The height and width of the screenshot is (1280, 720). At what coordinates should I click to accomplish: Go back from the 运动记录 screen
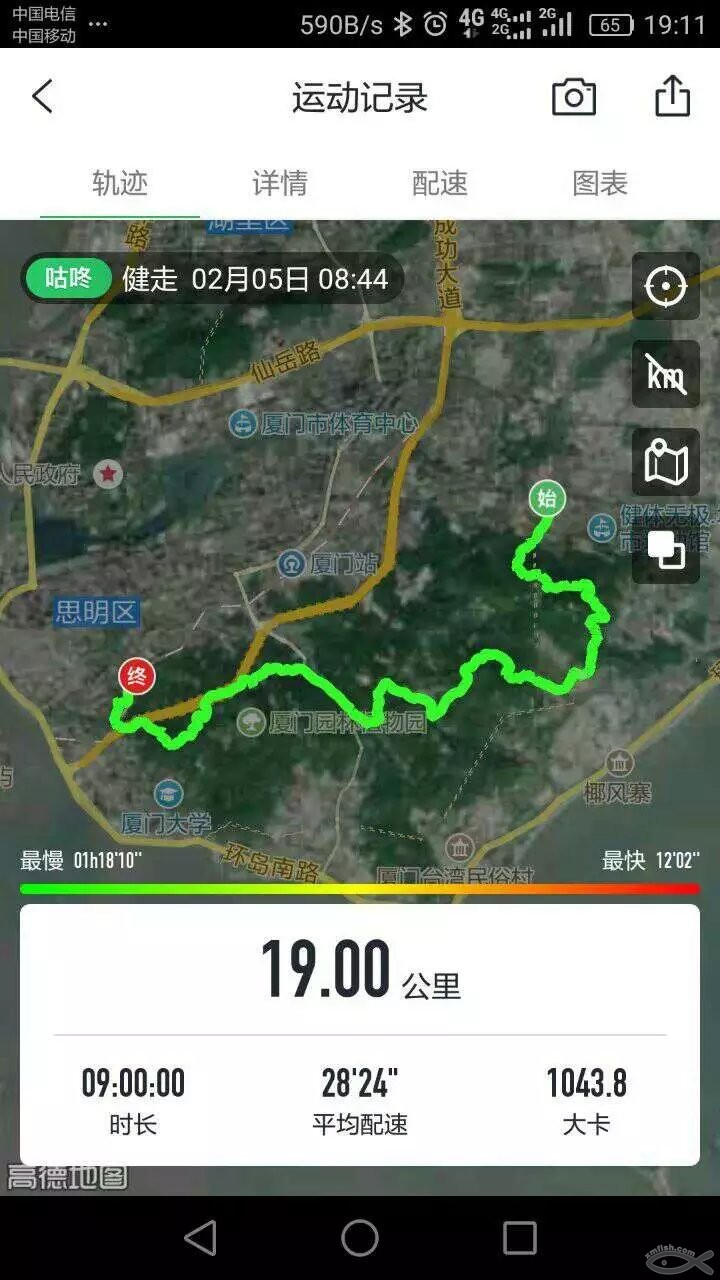[x=42, y=97]
